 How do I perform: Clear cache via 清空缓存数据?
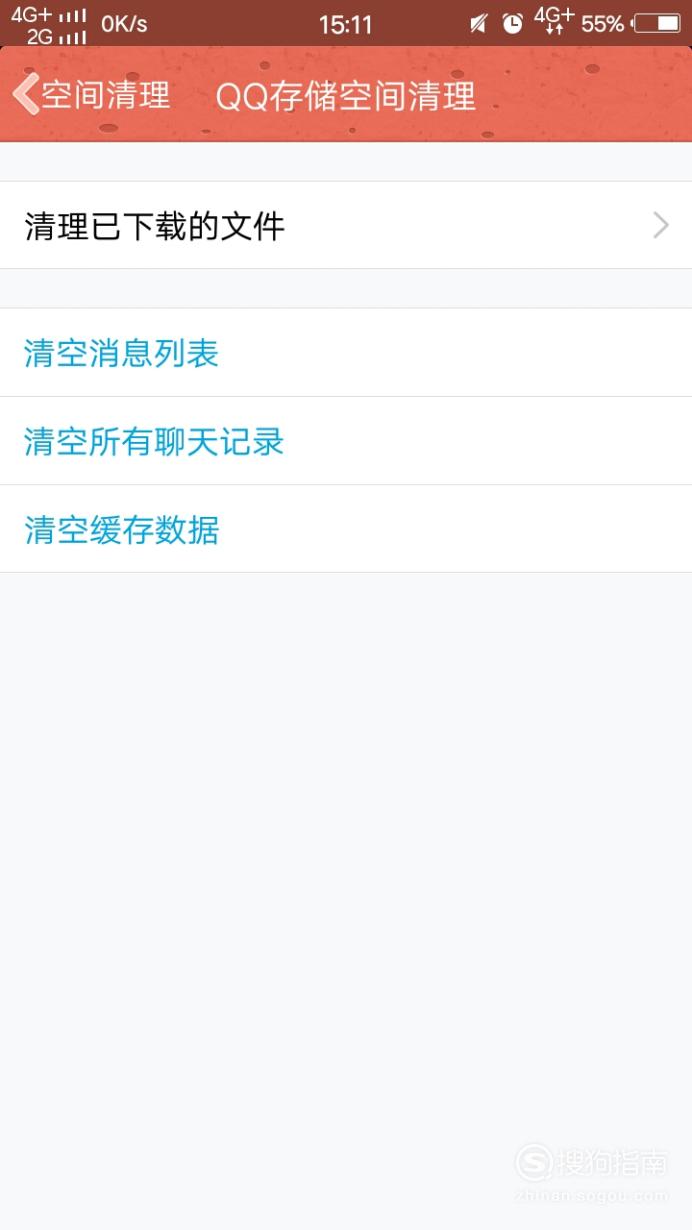[346, 529]
